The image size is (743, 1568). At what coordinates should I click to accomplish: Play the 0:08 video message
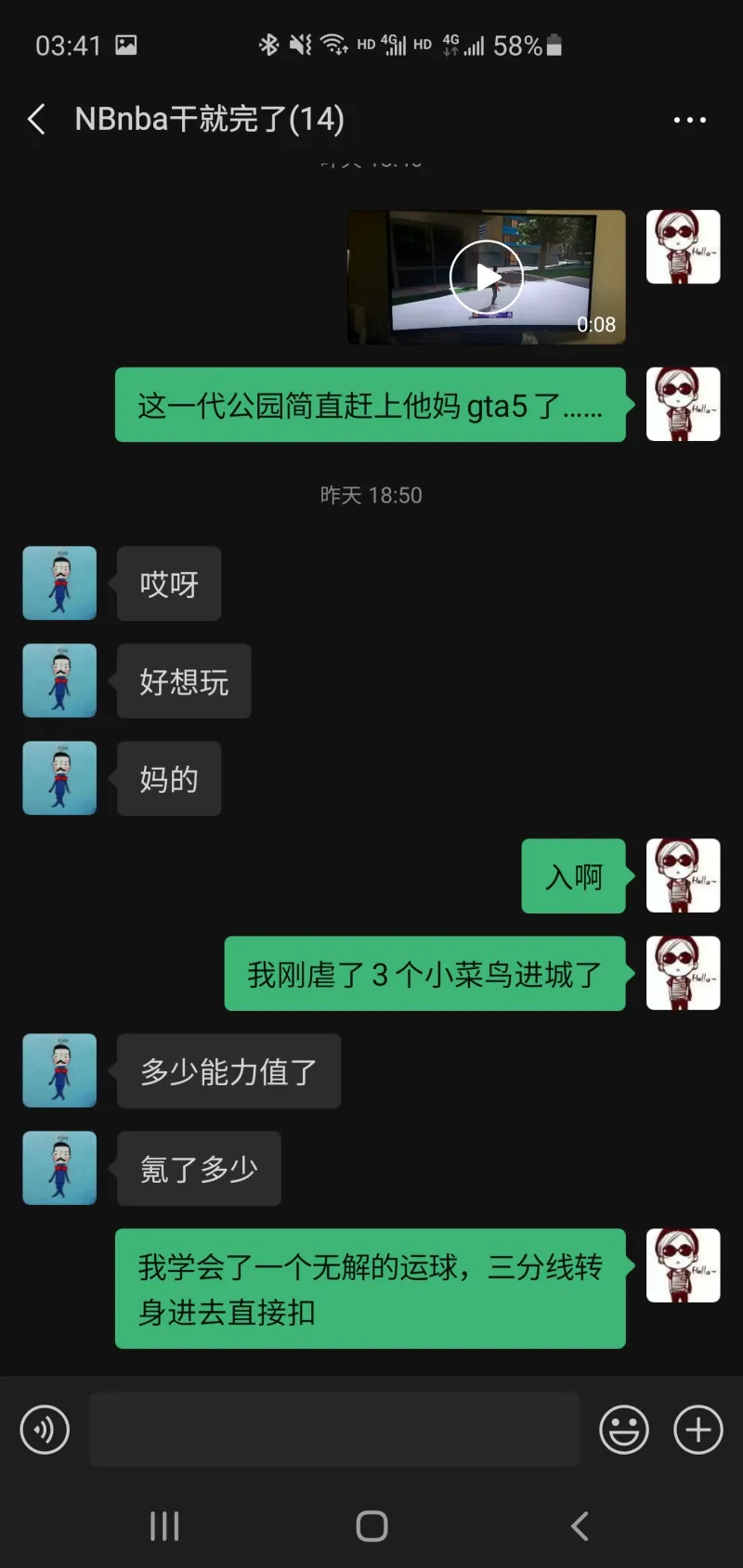pyautogui.click(x=487, y=277)
